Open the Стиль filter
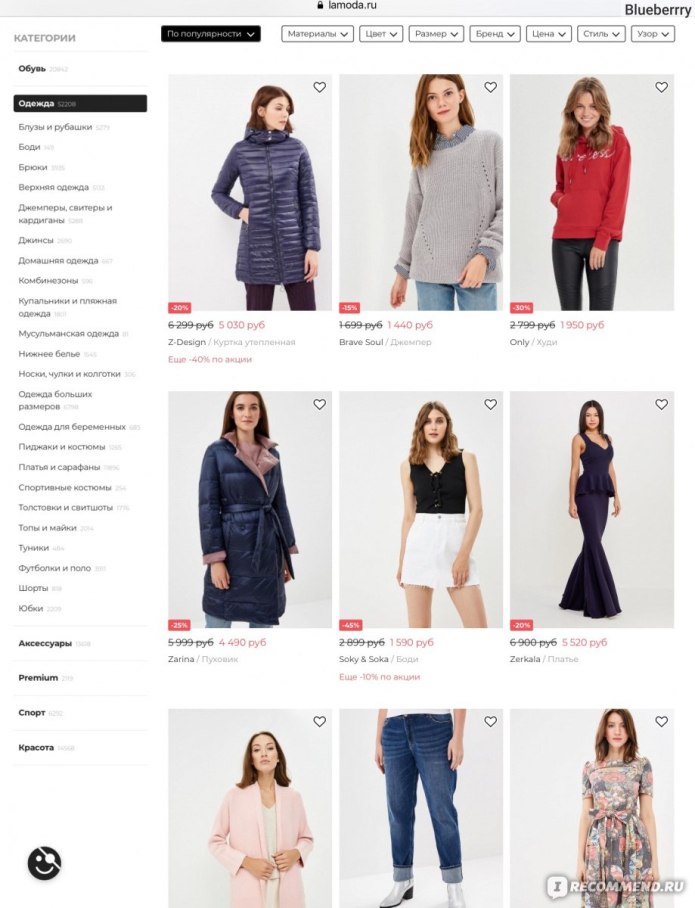The height and width of the screenshot is (908, 695). (600, 34)
